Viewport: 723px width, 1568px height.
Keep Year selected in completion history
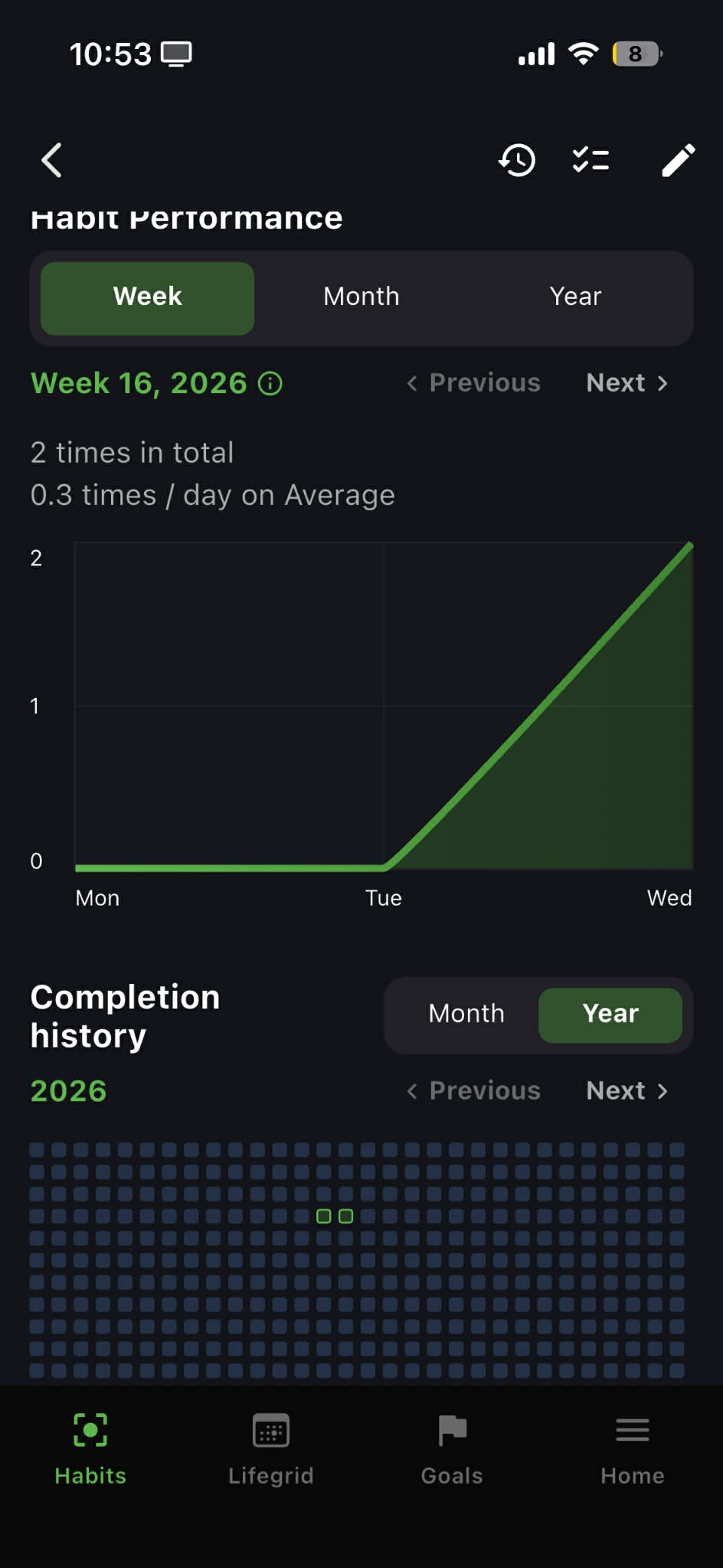tap(610, 1014)
